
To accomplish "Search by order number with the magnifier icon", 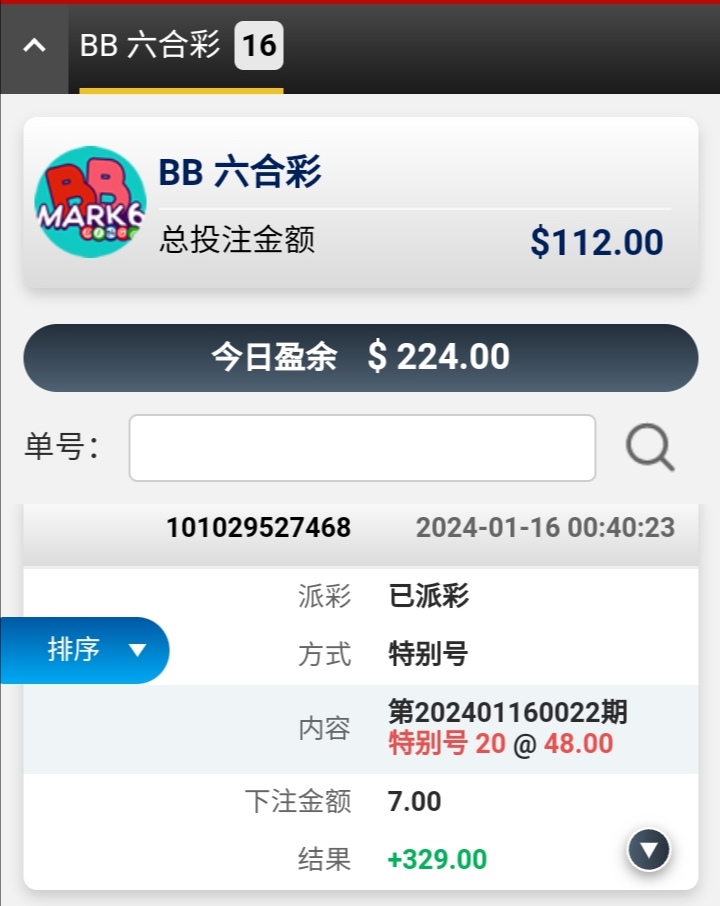I will [650, 448].
